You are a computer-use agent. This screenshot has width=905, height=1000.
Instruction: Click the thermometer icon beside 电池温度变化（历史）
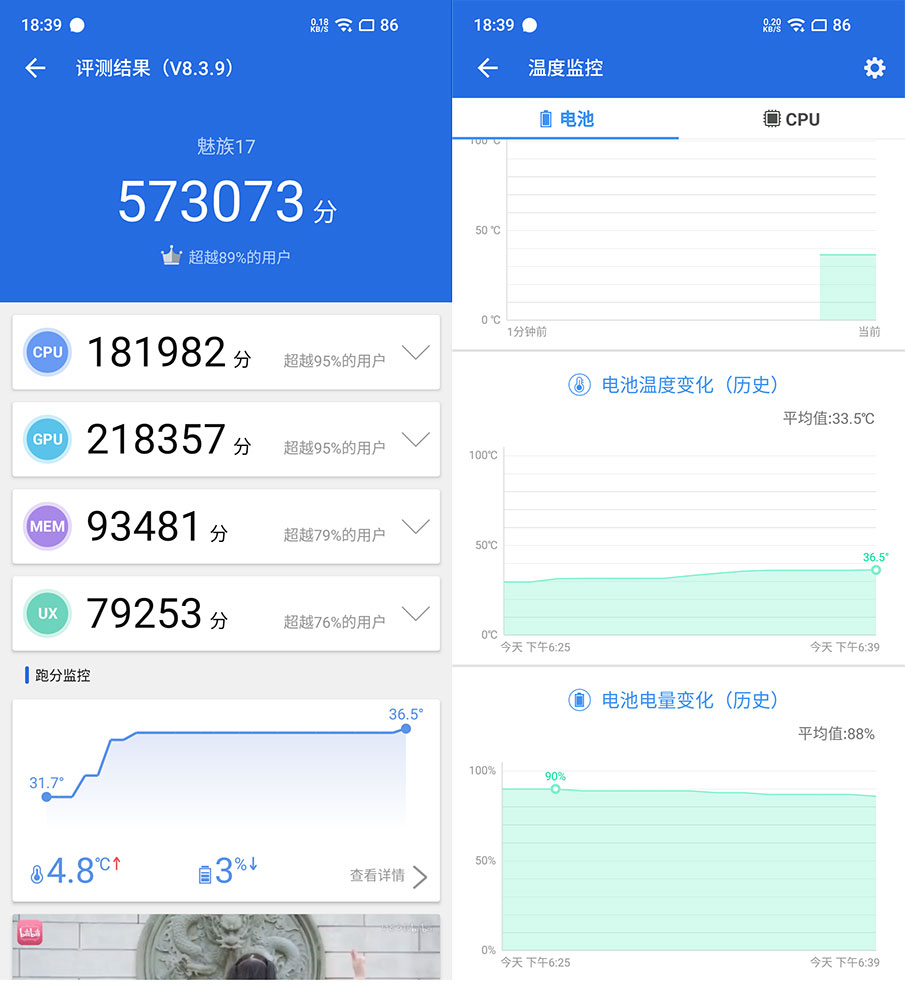tap(578, 384)
